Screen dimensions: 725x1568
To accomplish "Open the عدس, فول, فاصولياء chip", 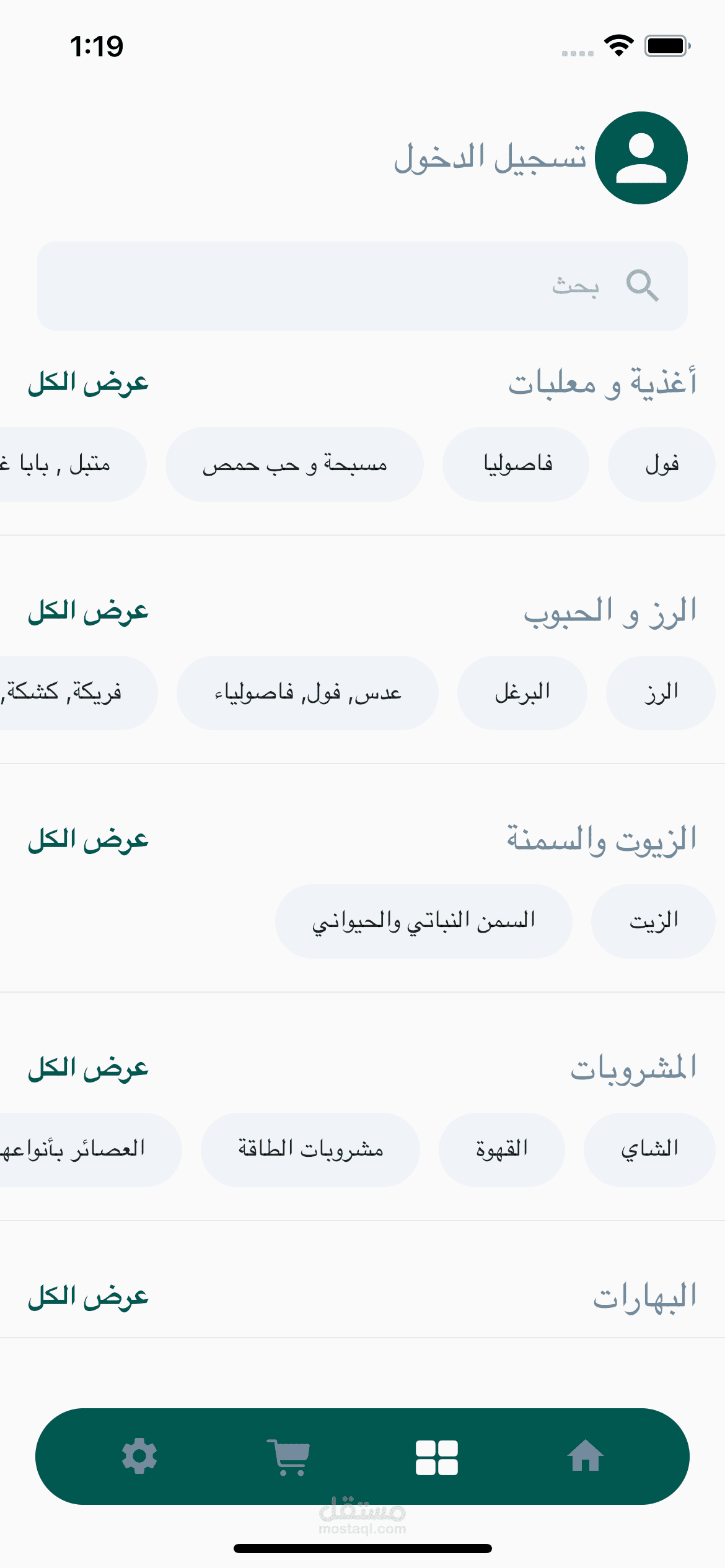I will point(307,693).
